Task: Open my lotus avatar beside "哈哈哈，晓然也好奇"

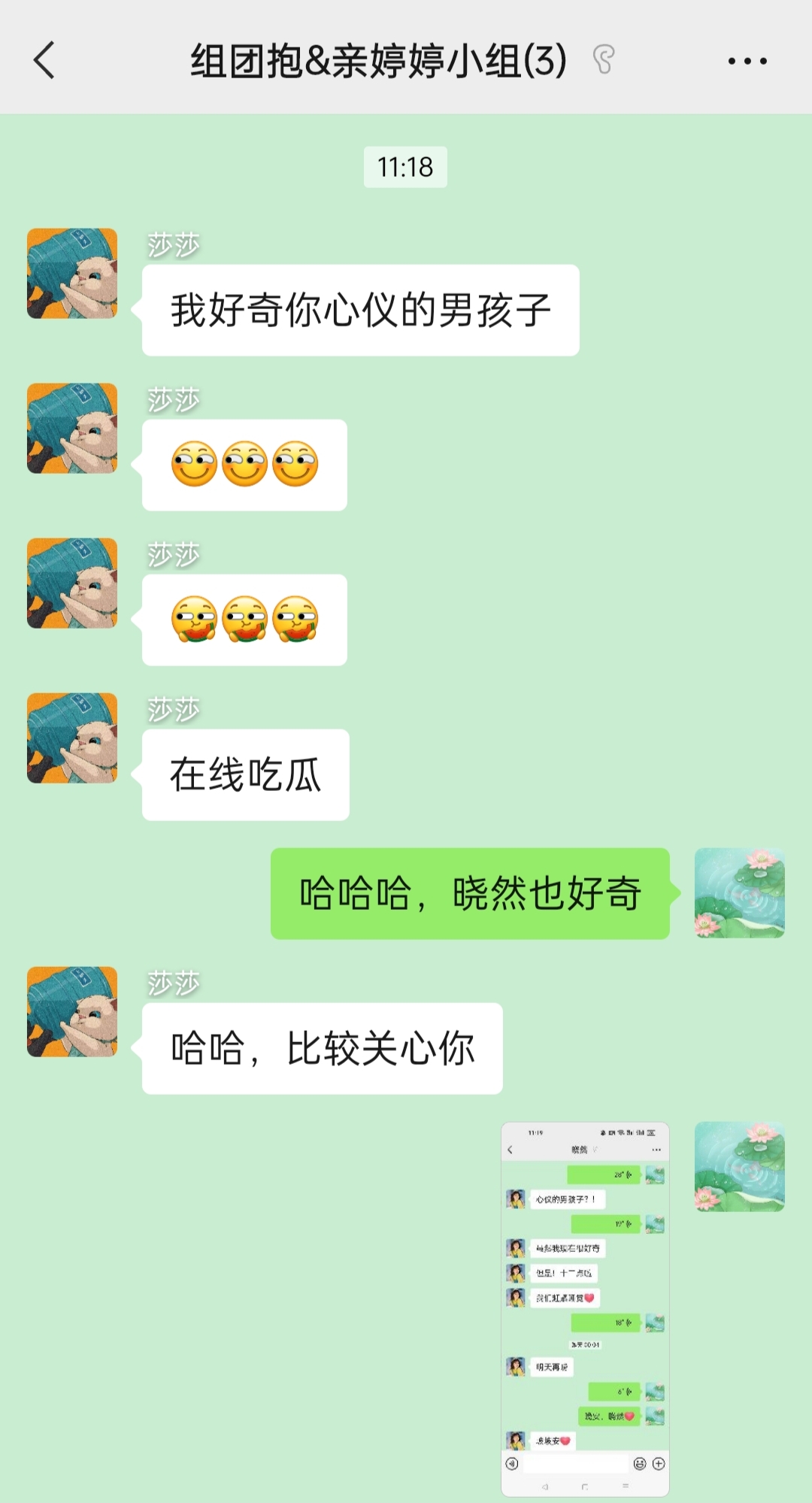Action: [739, 893]
